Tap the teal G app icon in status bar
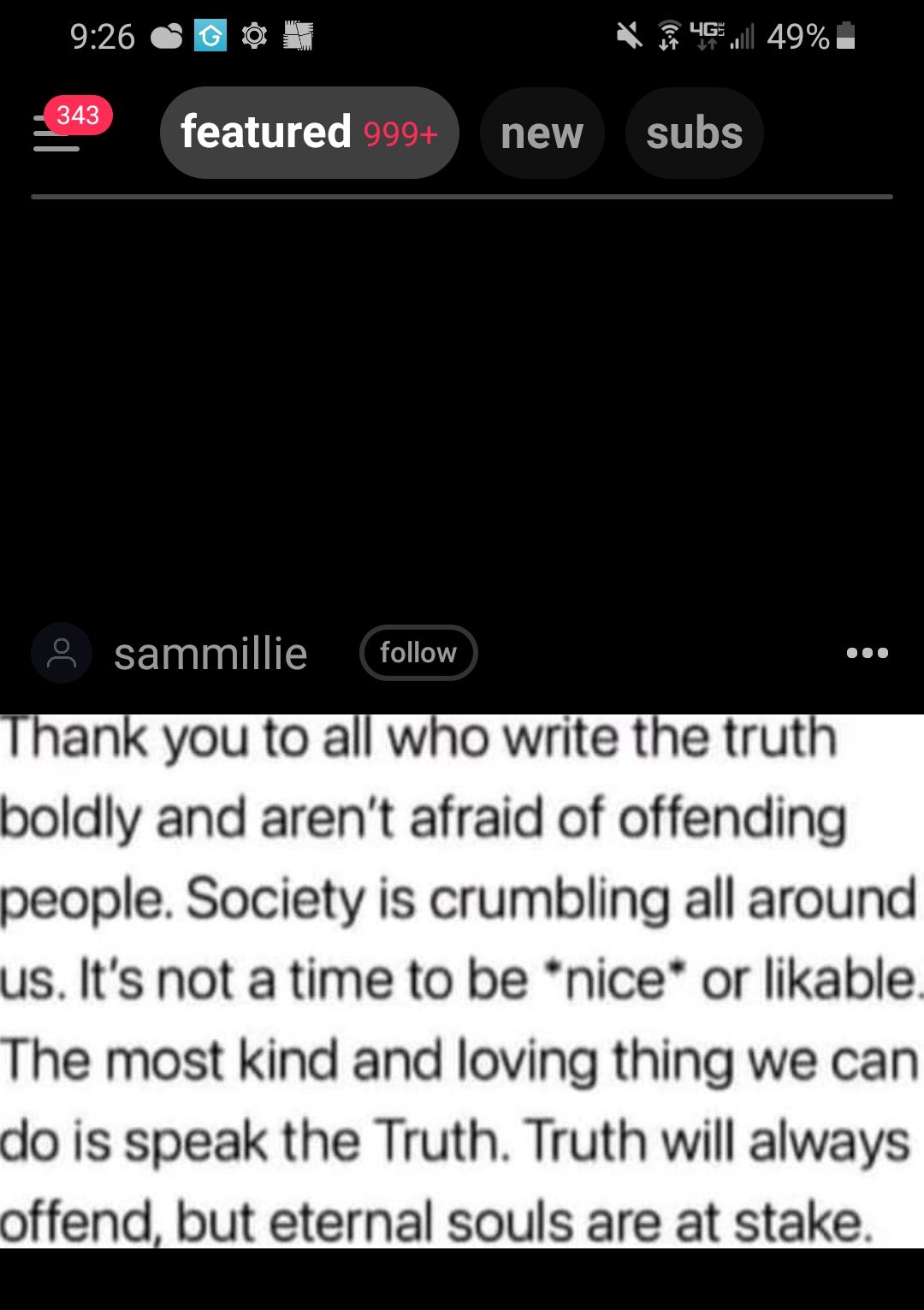 pos(210,35)
